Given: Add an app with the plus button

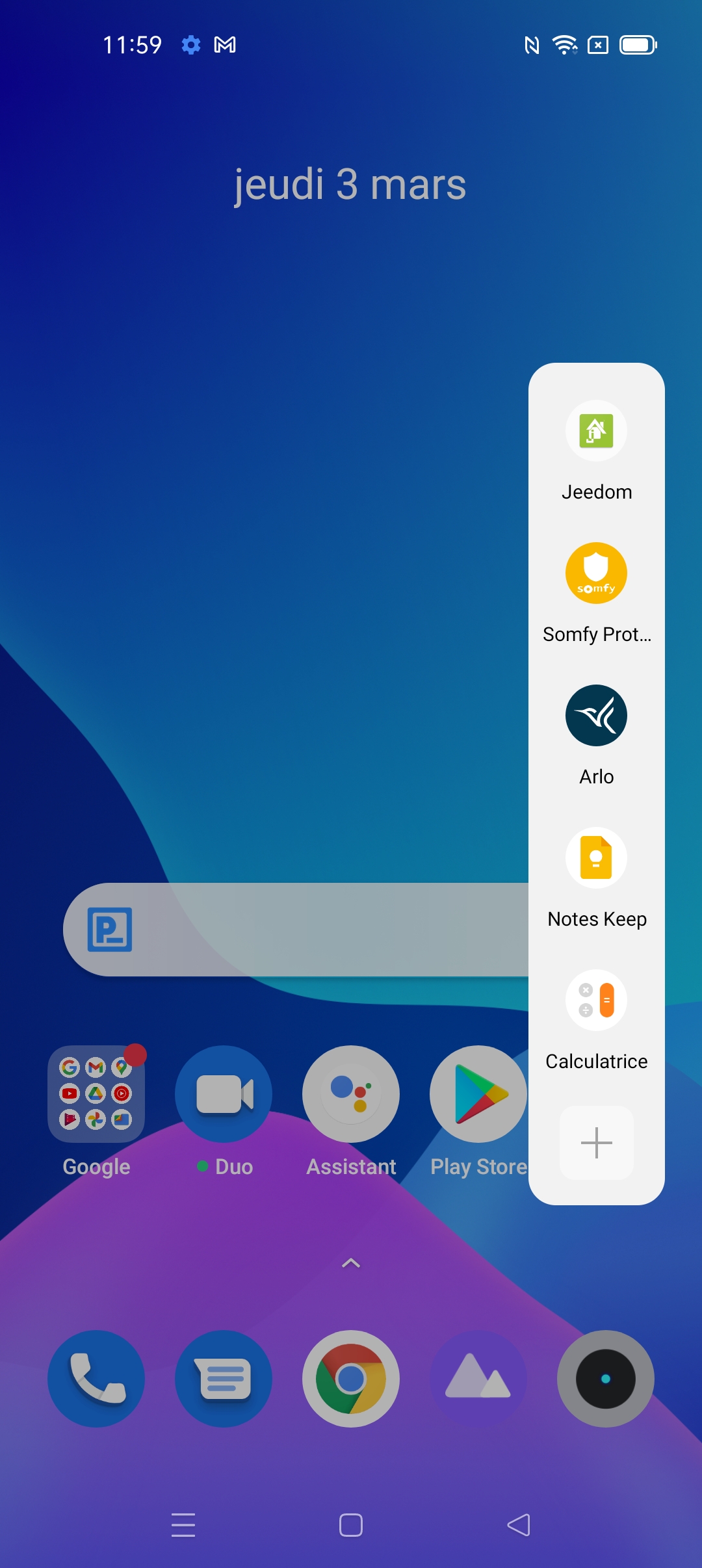Looking at the screenshot, I should (596, 1143).
